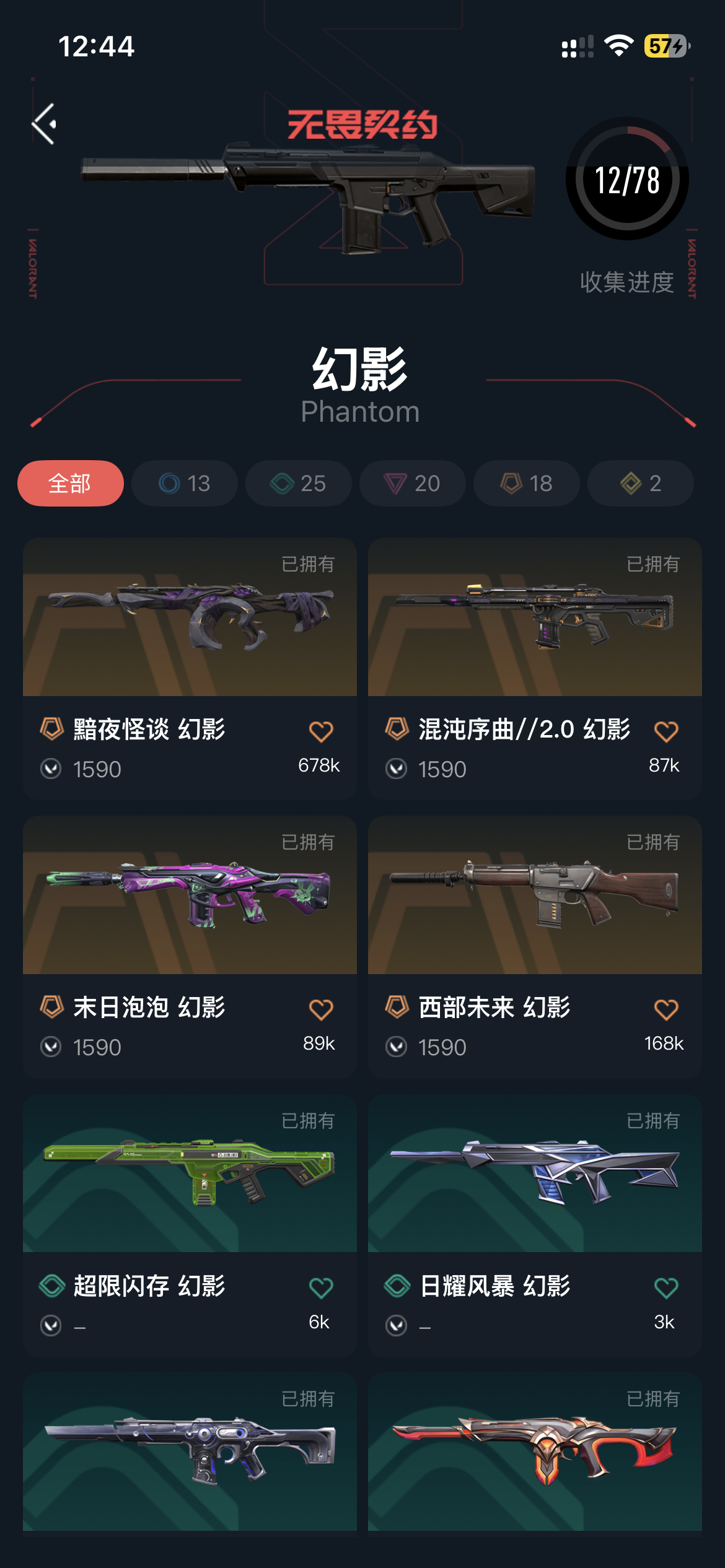Filter skins by the tier showing 25
Screen dimensions: 725x1568
tap(299, 483)
